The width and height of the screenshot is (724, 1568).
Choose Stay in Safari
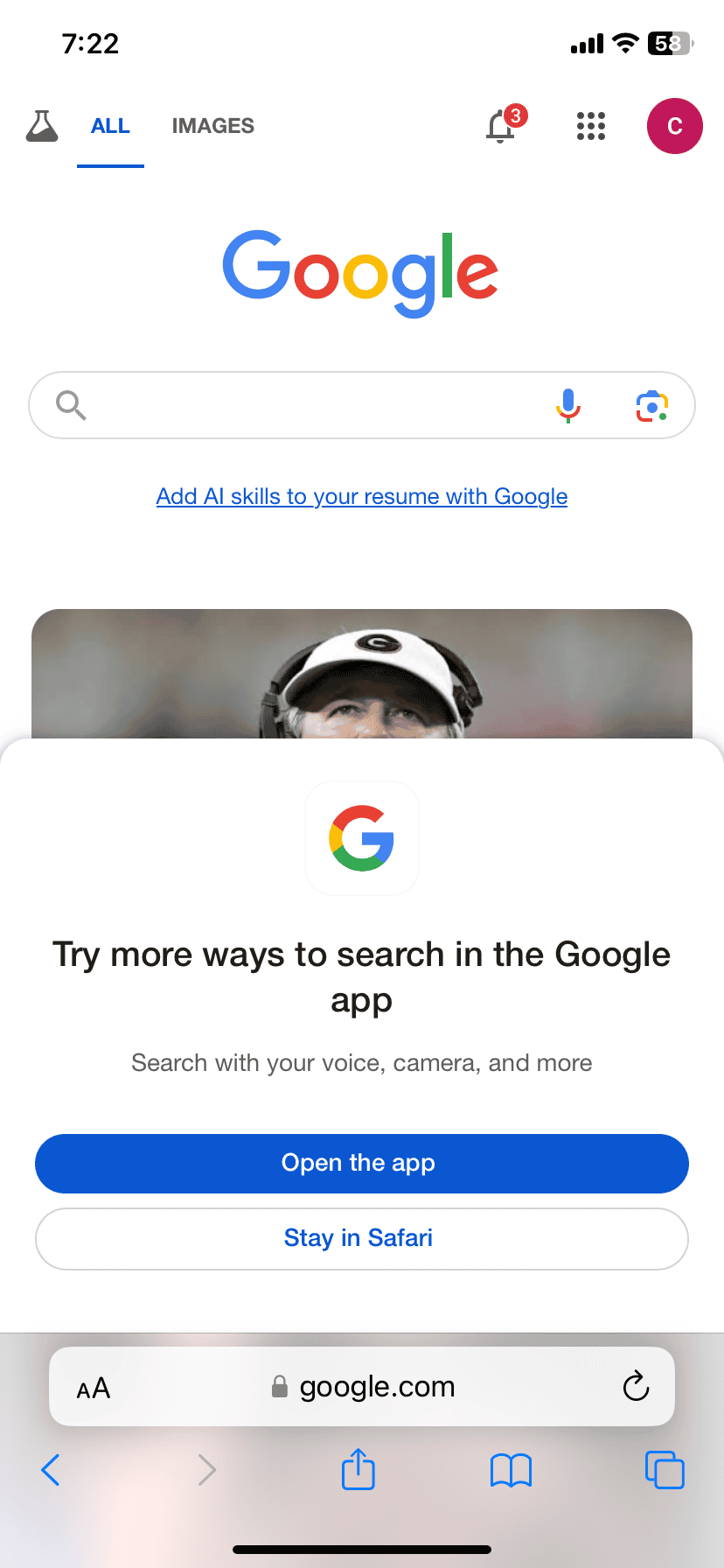pyautogui.click(x=361, y=1238)
